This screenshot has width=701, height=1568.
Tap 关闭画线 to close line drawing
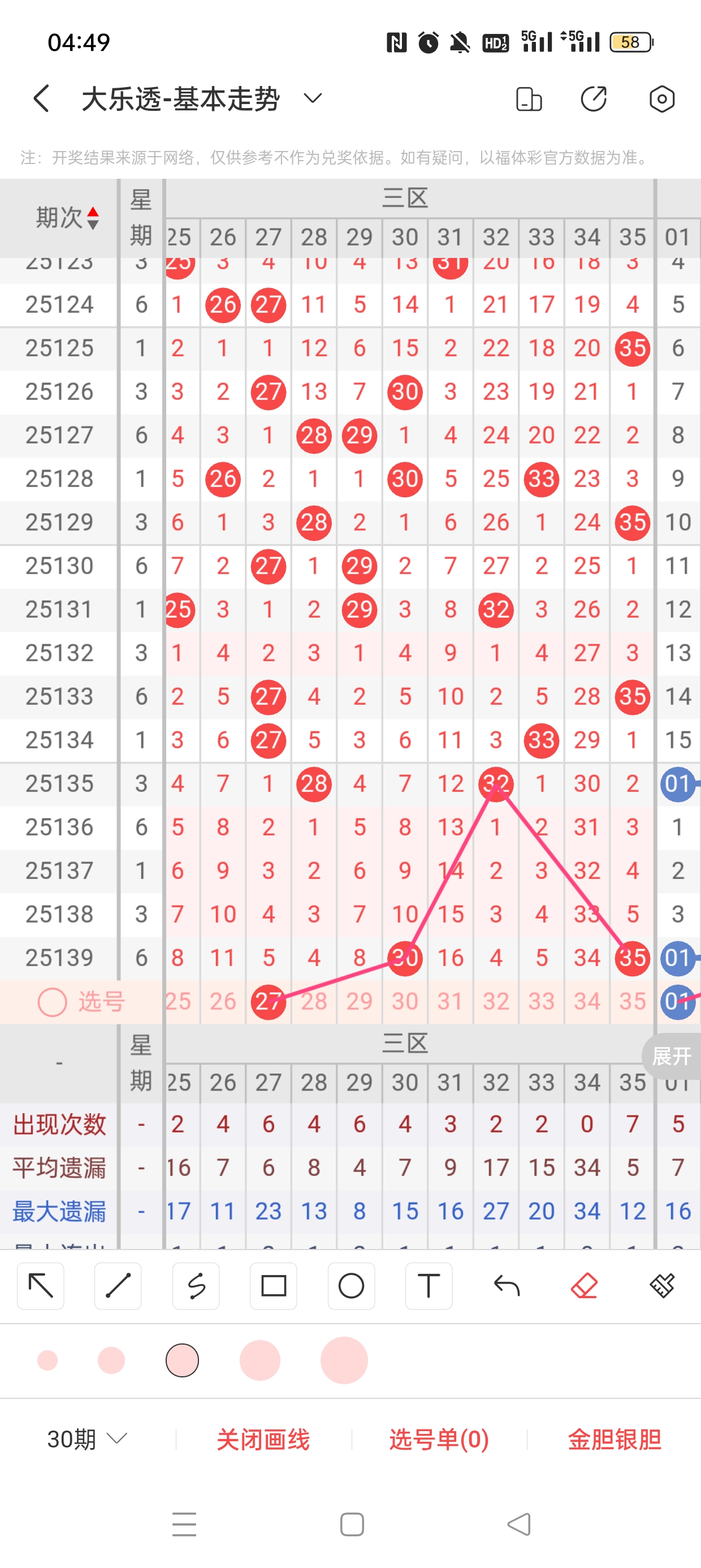(263, 1439)
